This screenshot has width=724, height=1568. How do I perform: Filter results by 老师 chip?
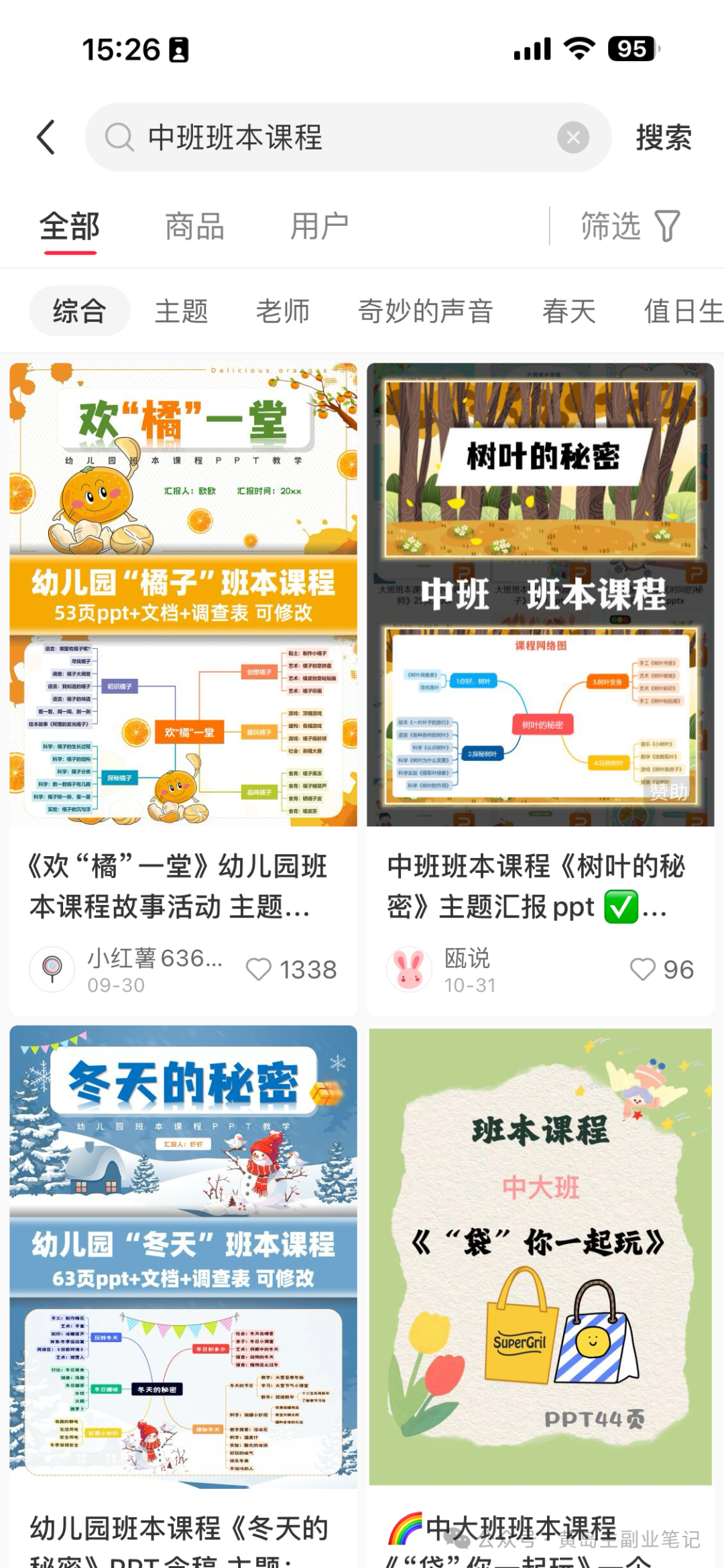pyautogui.click(x=283, y=311)
